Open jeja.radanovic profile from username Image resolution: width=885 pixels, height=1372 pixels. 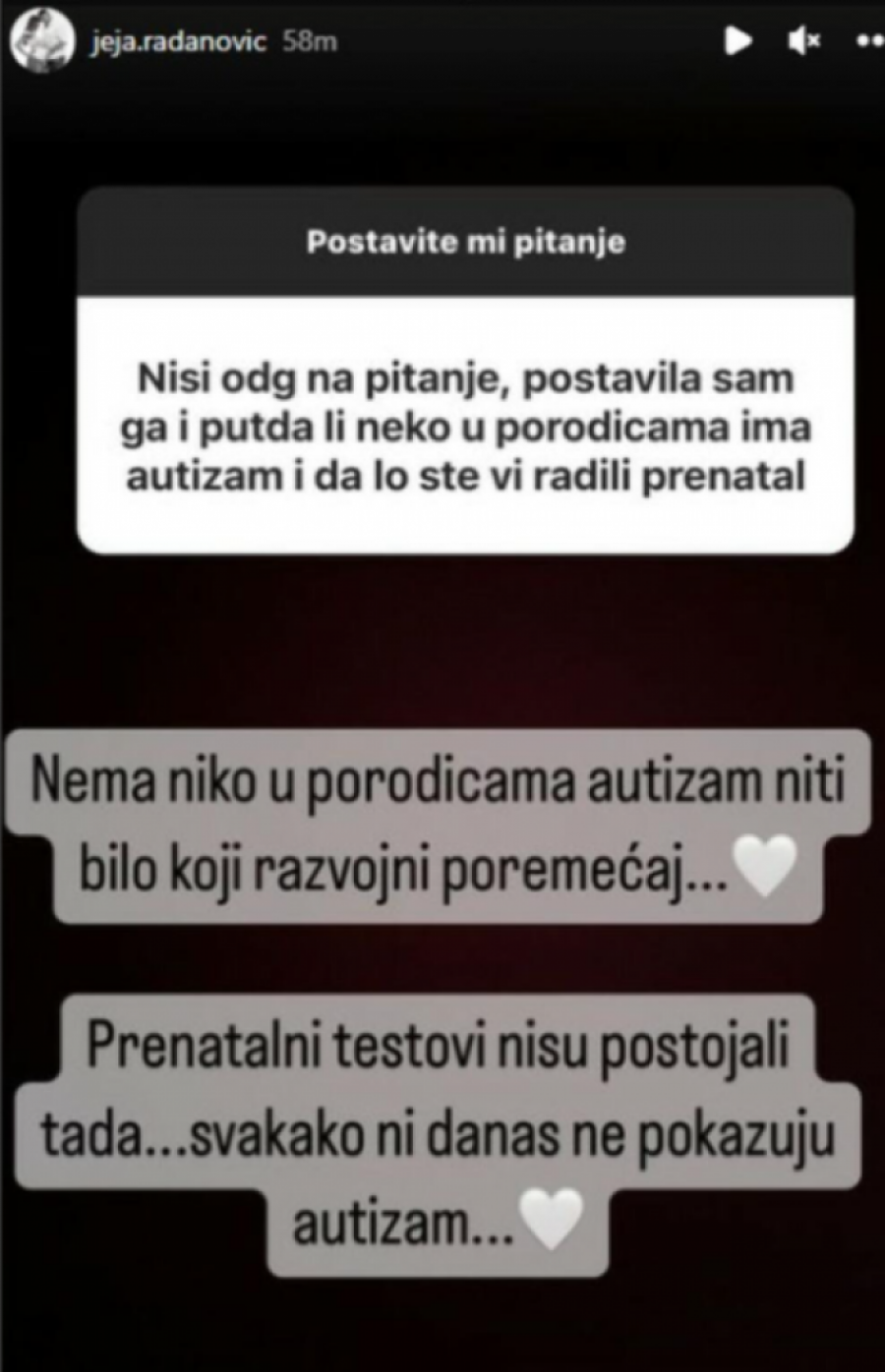(x=178, y=42)
